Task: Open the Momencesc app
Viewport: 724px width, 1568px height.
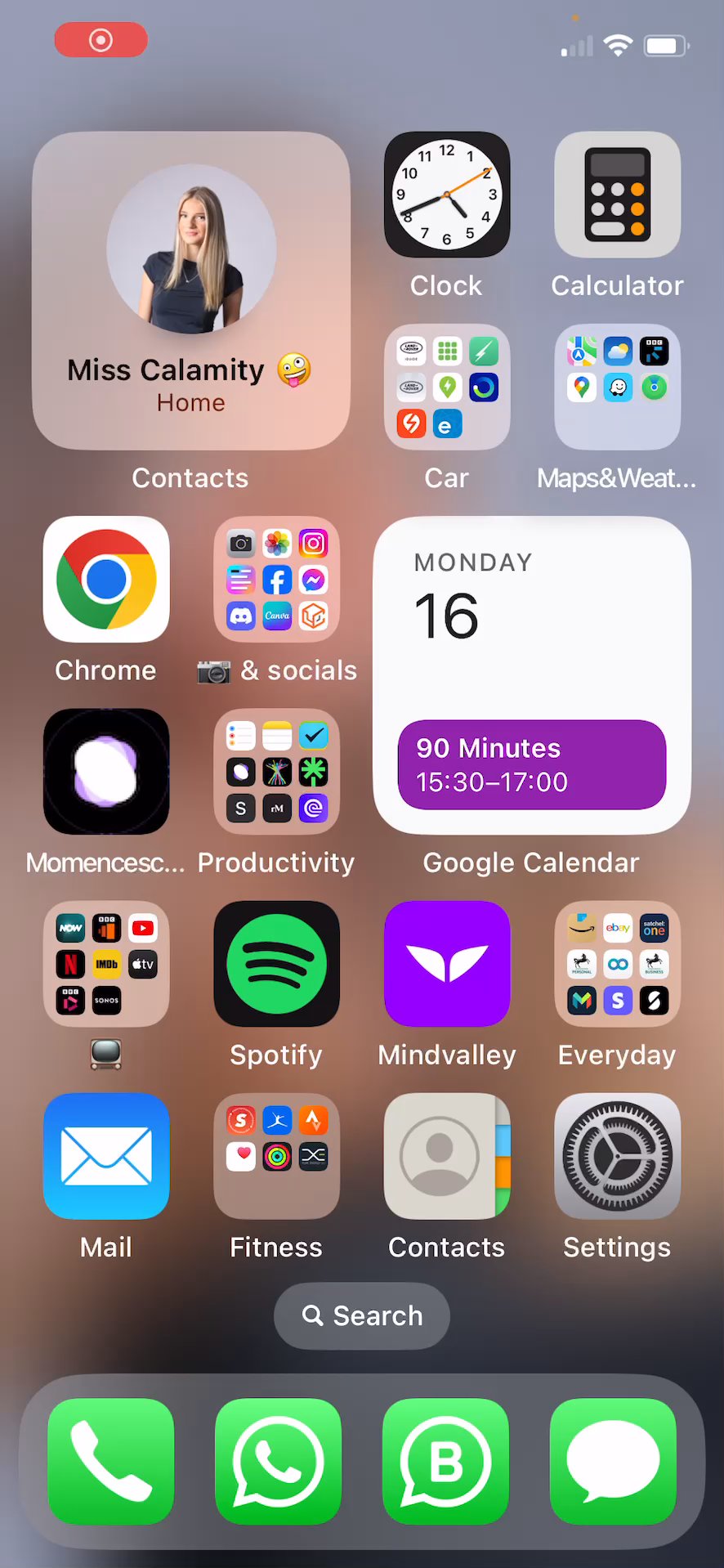Action: [106, 772]
